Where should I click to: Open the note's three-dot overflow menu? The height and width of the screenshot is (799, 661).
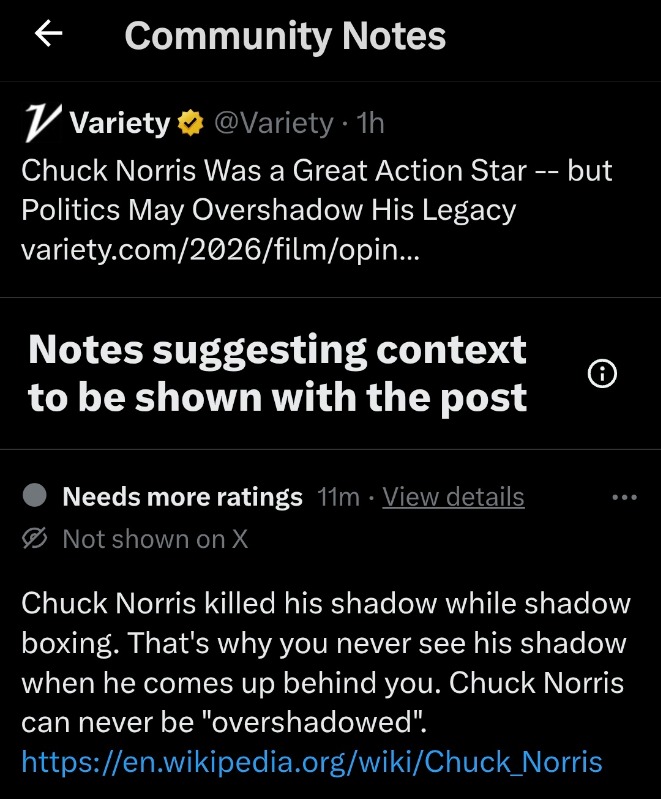(x=623, y=497)
